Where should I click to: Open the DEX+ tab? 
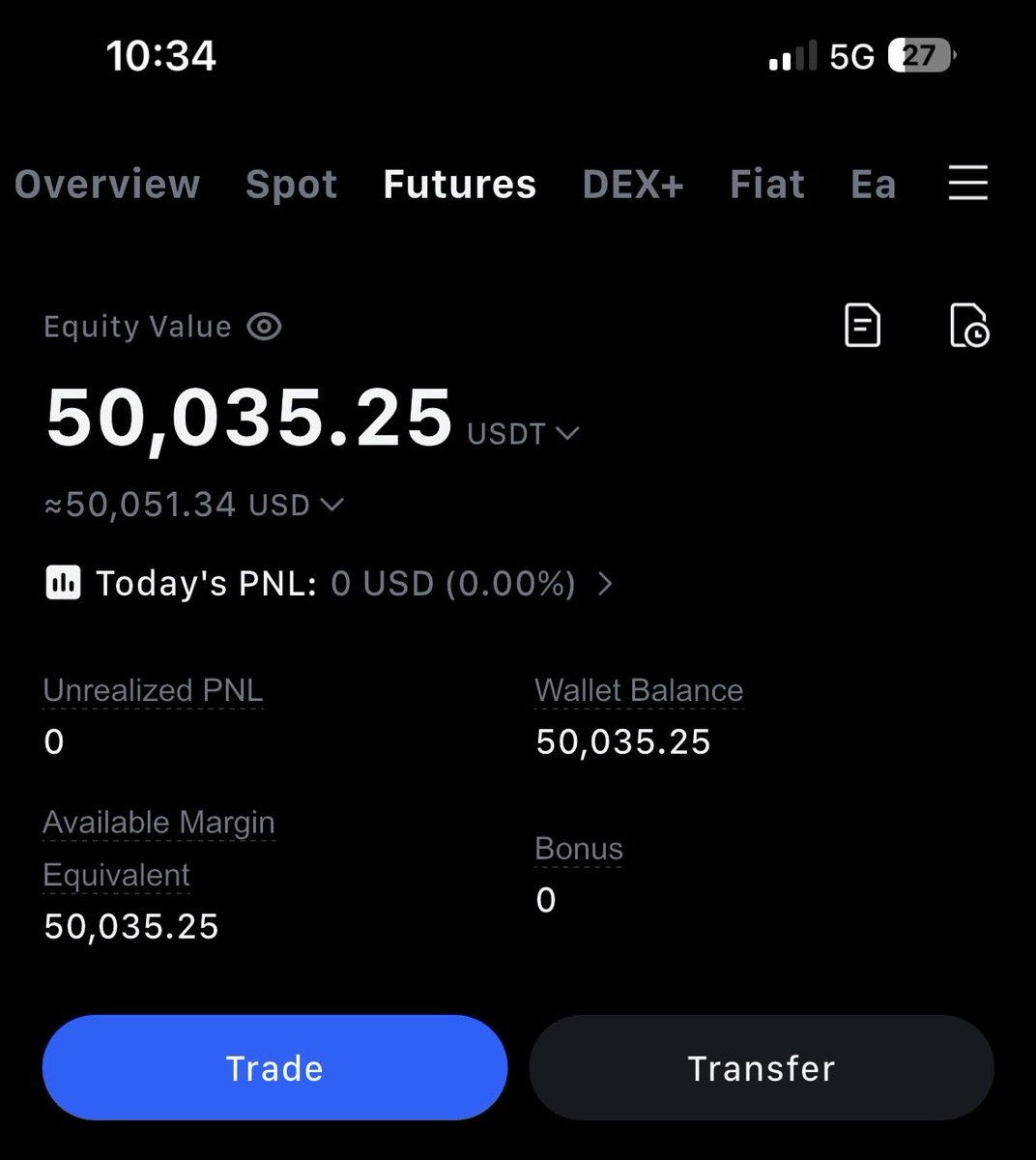coord(633,184)
